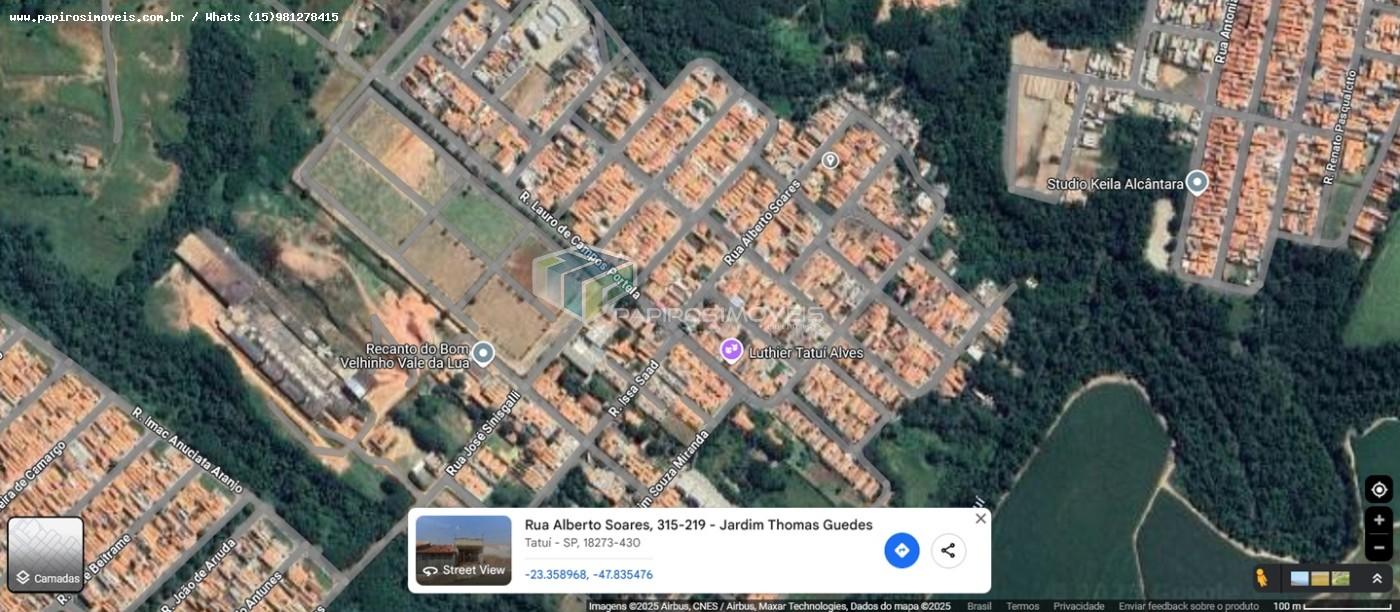Image resolution: width=1400 pixels, height=612 pixels.
Task: Share this location
Action: [948, 550]
